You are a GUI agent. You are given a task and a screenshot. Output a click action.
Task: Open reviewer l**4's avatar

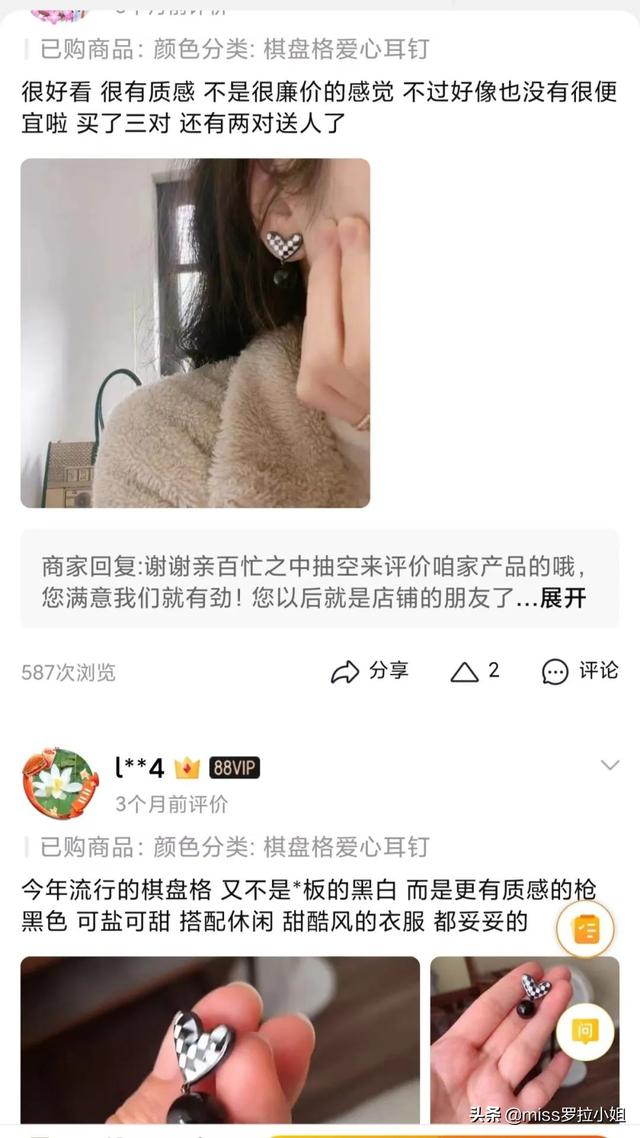coord(60,783)
